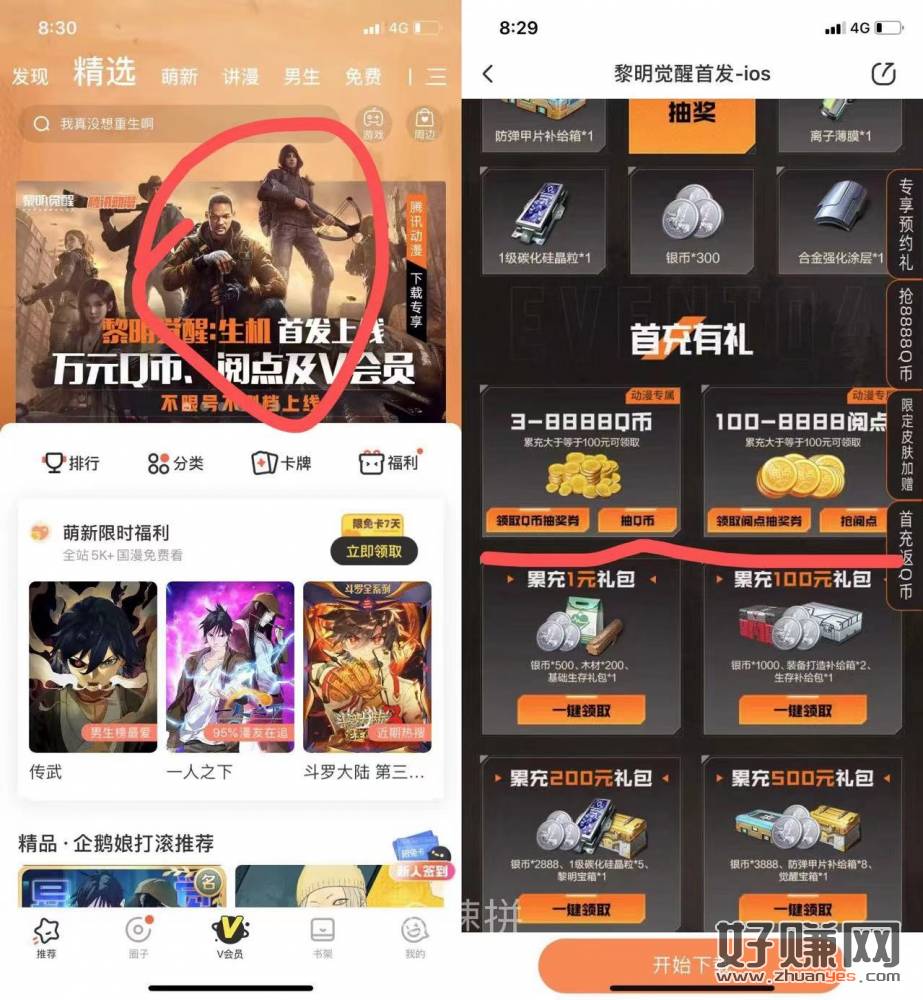
Task: Jump to 首充返Q币 side tab
Action: click(x=905, y=555)
